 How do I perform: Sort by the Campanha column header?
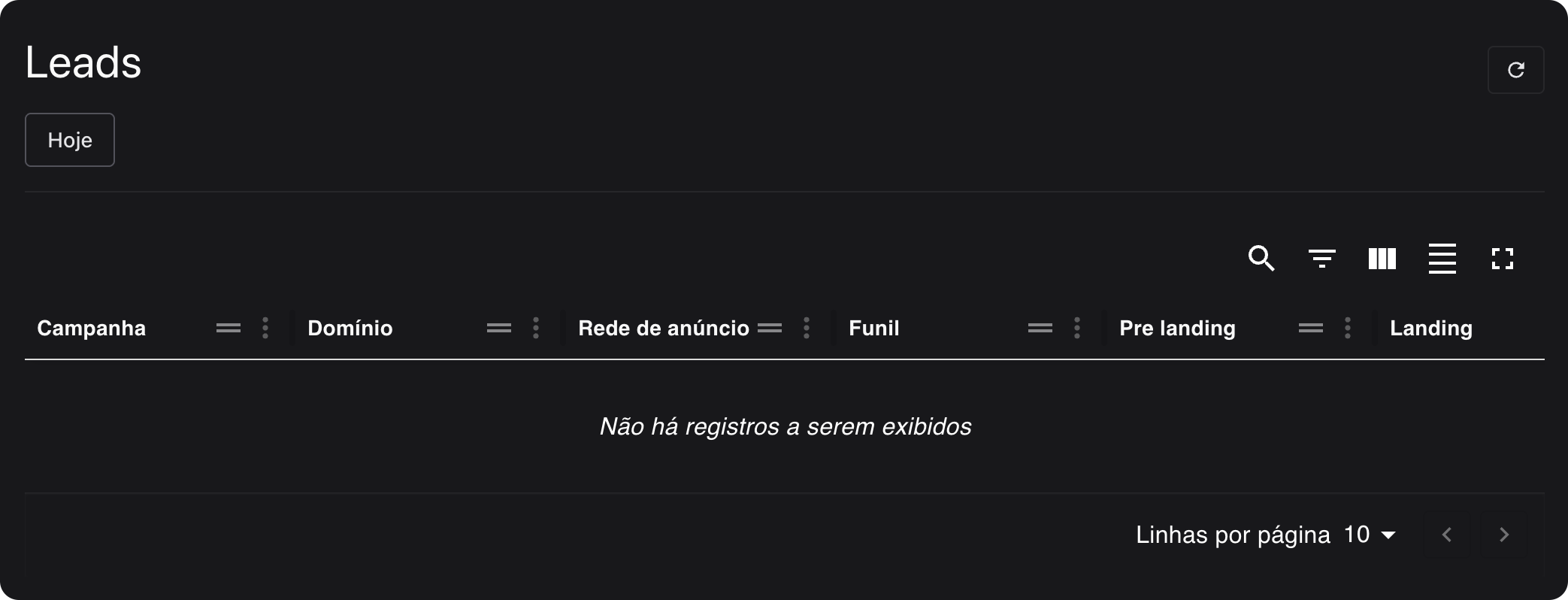click(x=91, y=328)
